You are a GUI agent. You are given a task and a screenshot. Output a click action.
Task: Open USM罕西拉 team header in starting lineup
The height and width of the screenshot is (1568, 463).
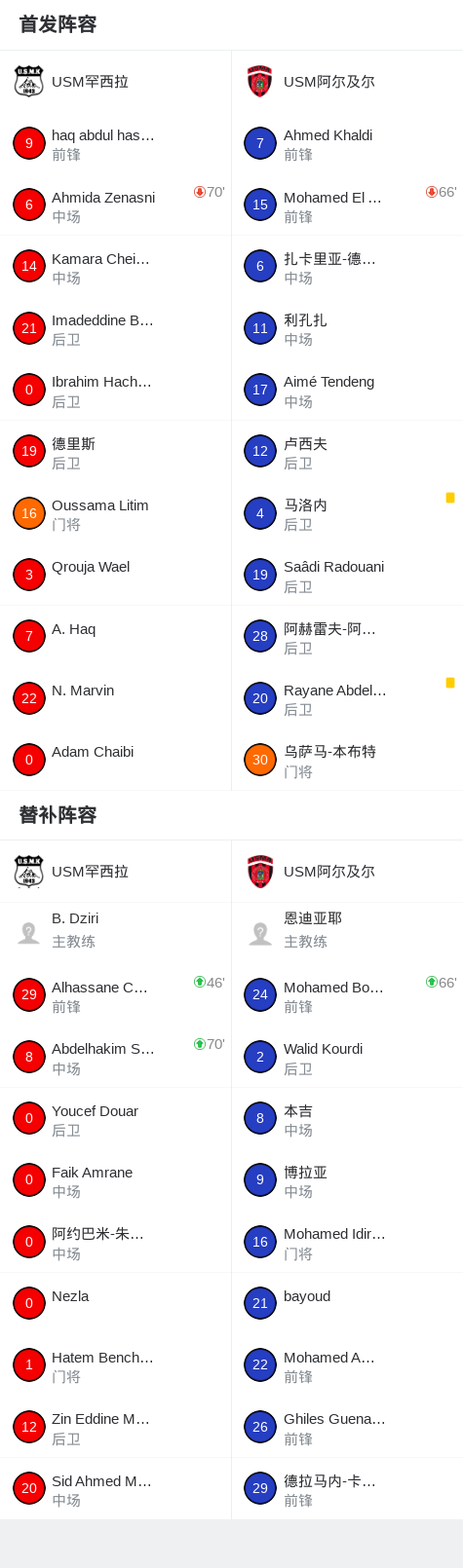click(115, 82)
